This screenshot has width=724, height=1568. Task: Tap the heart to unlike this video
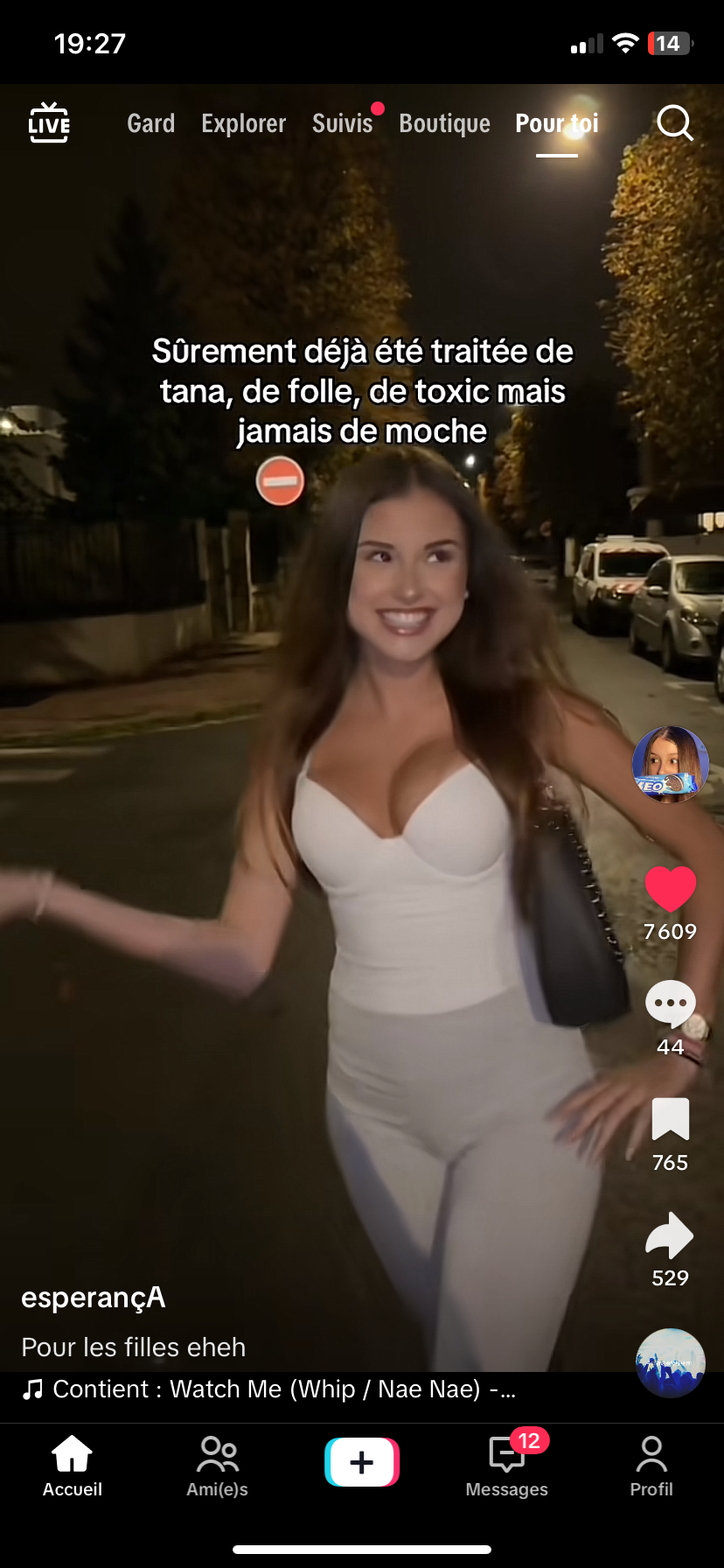coord(670,889)
